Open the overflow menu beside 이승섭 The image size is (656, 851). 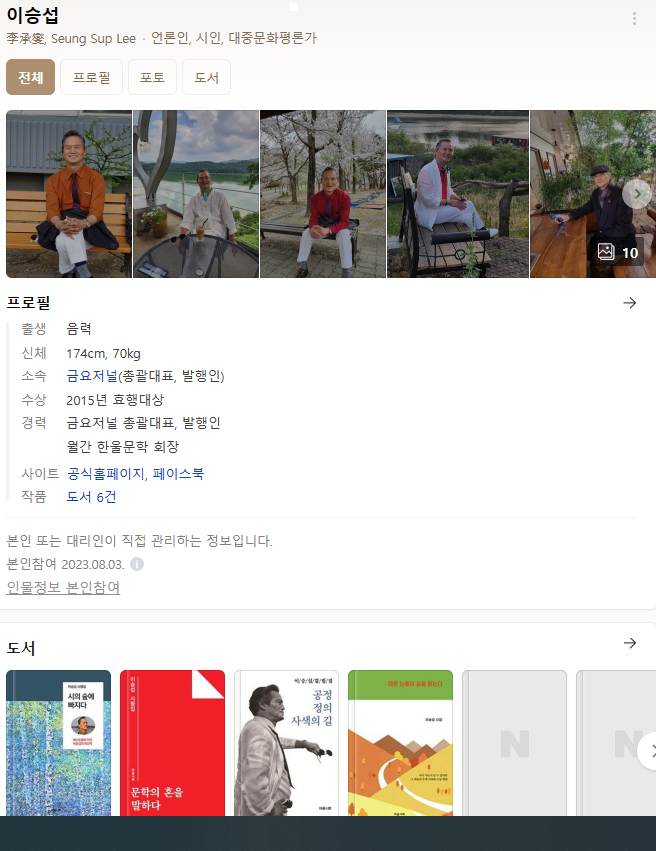(634, 19)
